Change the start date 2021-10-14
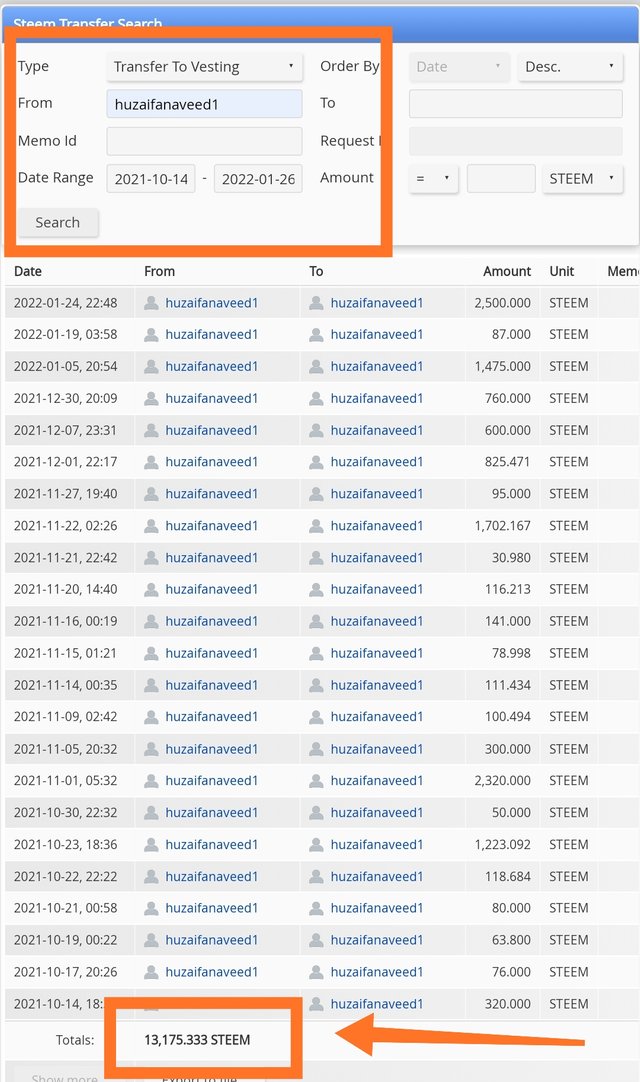 pyautogui.click(x=151, y=179)
